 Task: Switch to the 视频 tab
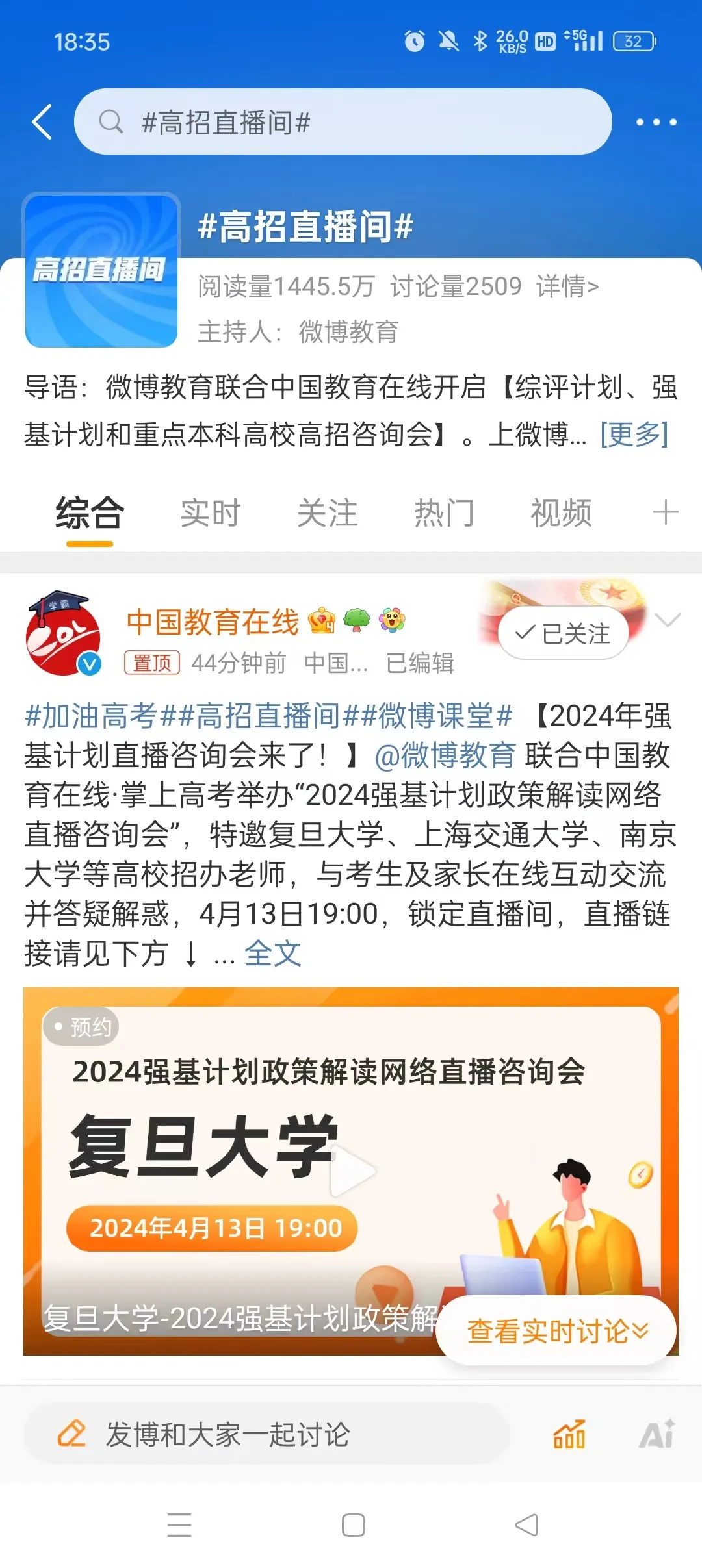tap(561, 513)
